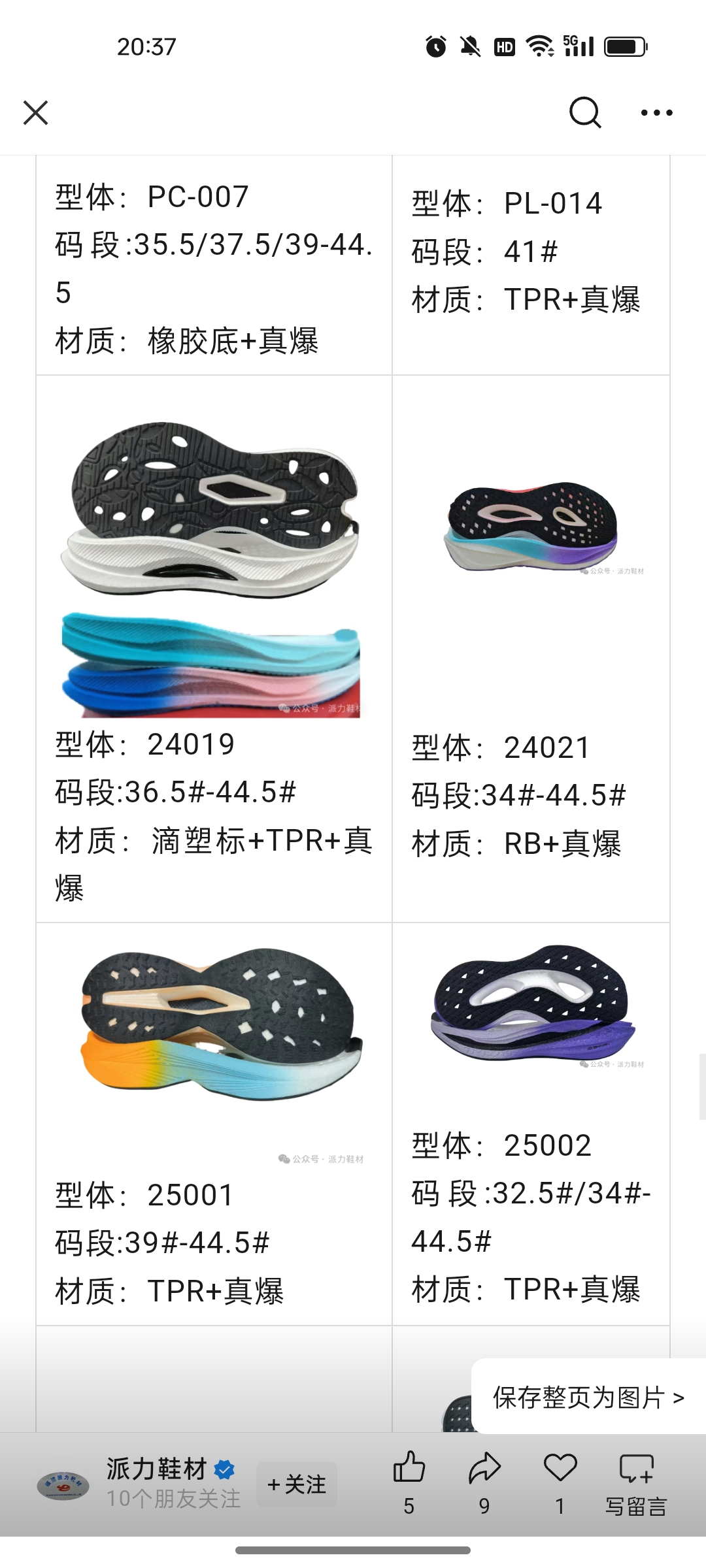
Task: View the 25001 sole image
Action: click(220, 1026)
